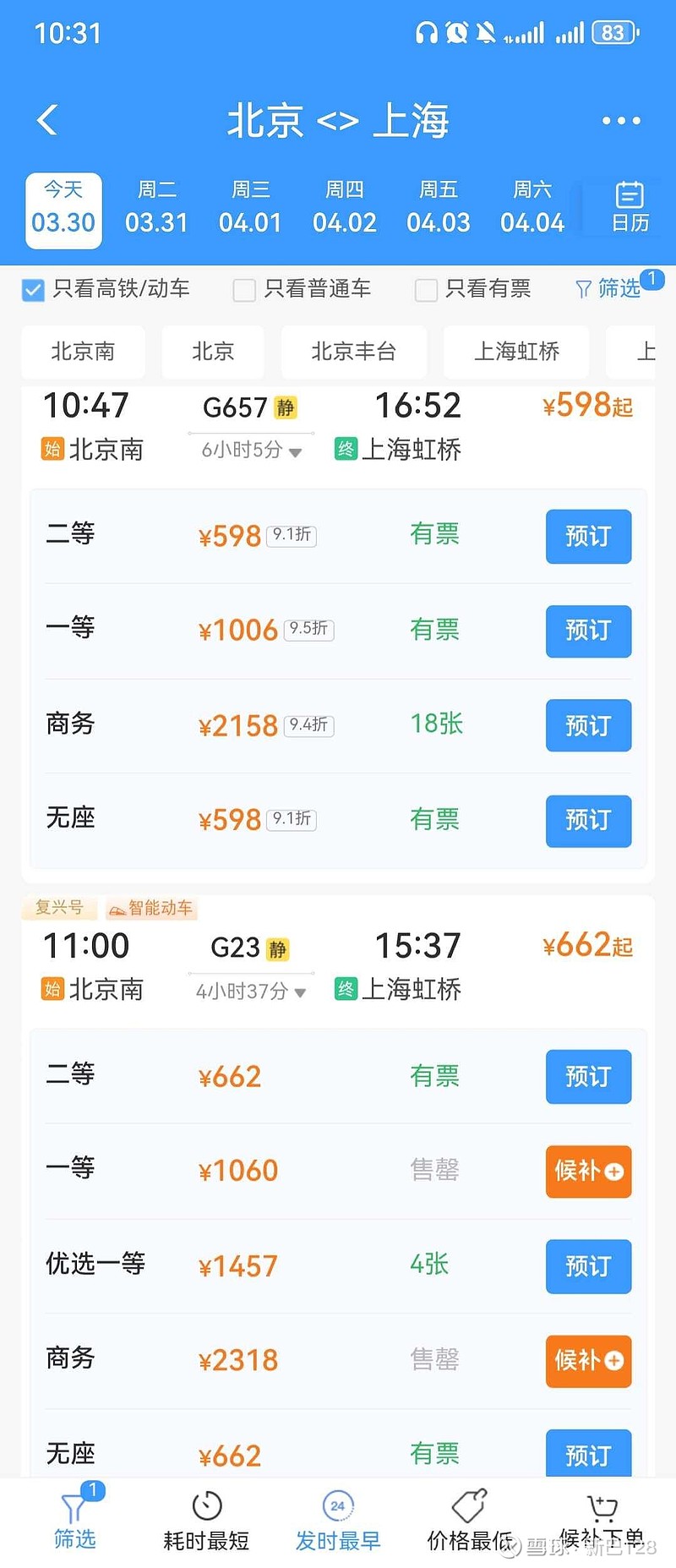Uncheck 只看高铁/动车 filter
Image resolution: width=676 pixels, height=1568 pixels.
tap(32, 290)
